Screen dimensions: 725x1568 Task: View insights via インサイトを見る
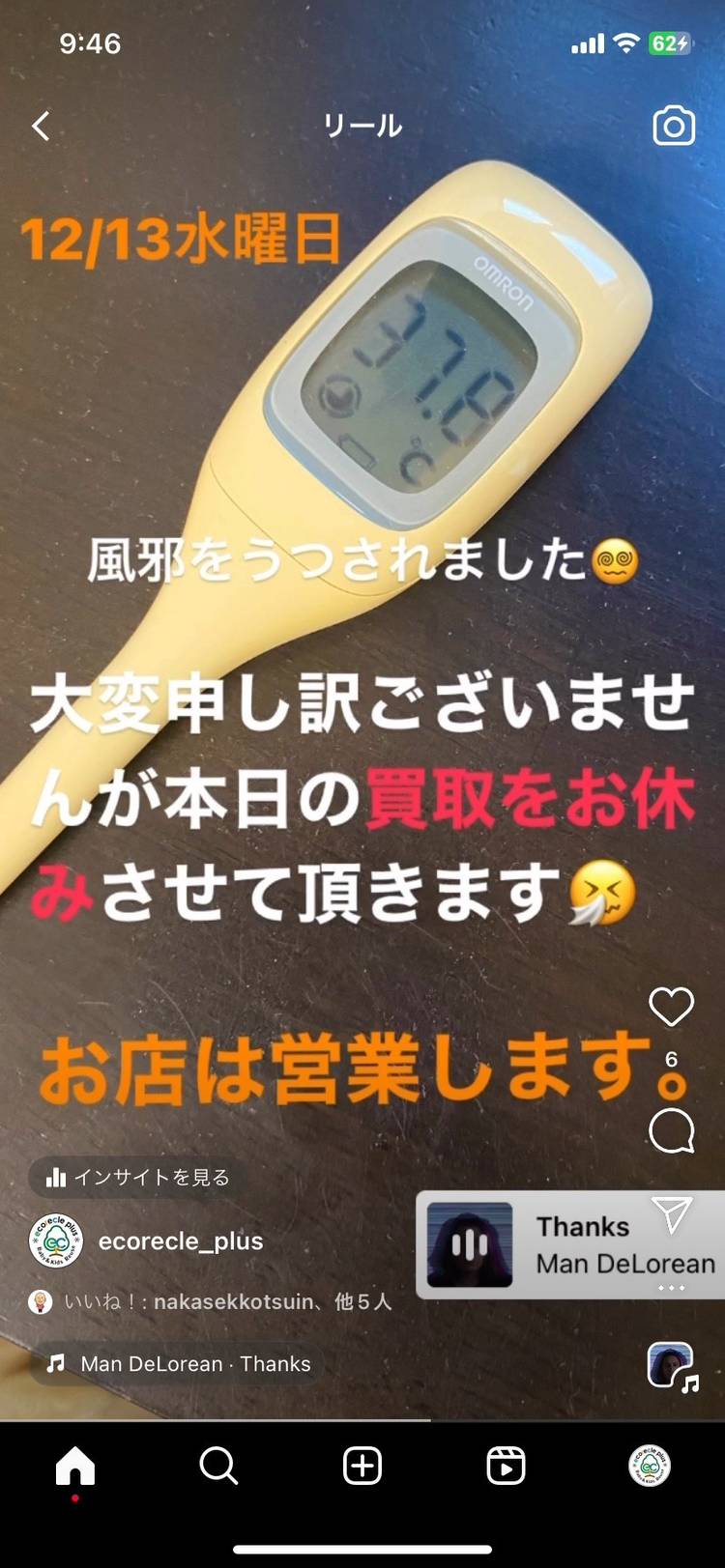[139, 1177]
